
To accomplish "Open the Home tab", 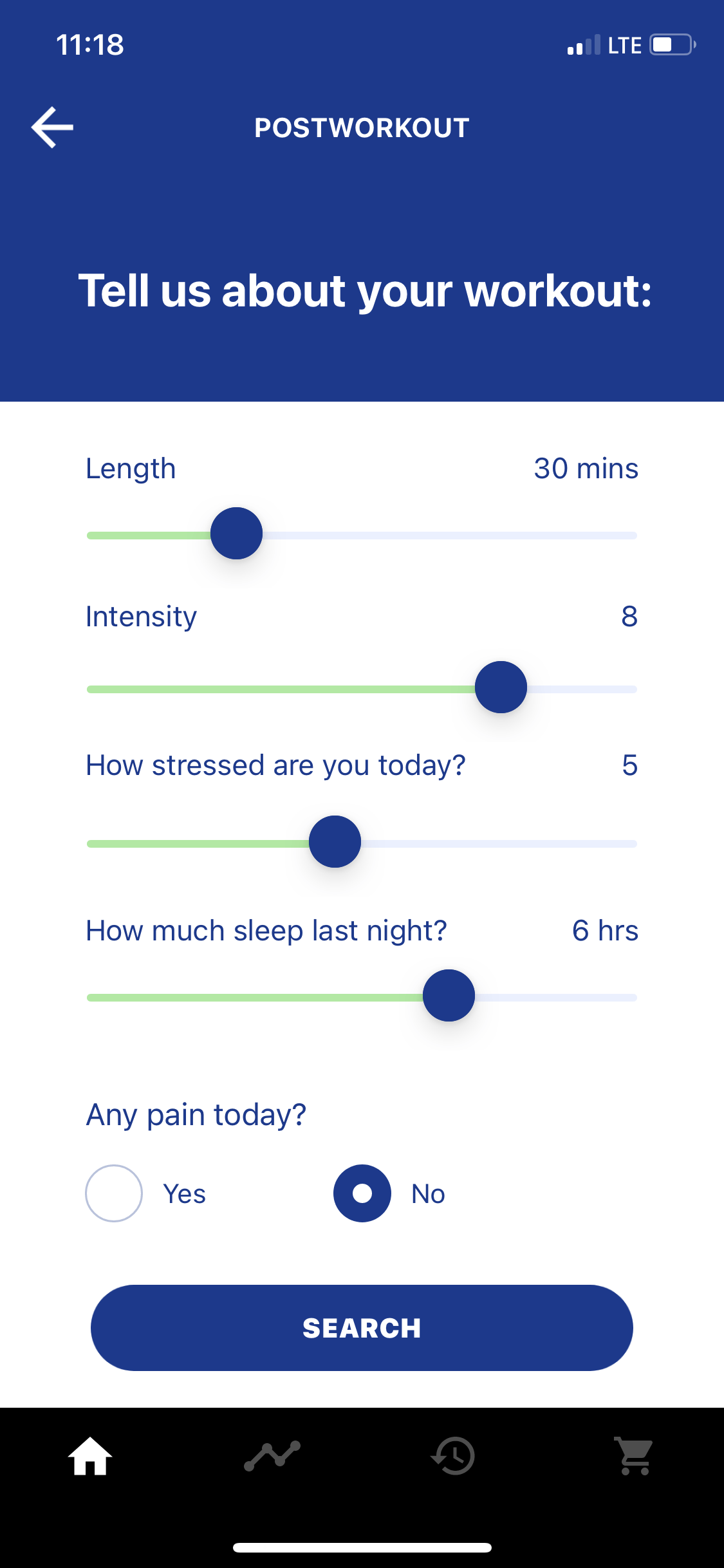I will 90,1456.
